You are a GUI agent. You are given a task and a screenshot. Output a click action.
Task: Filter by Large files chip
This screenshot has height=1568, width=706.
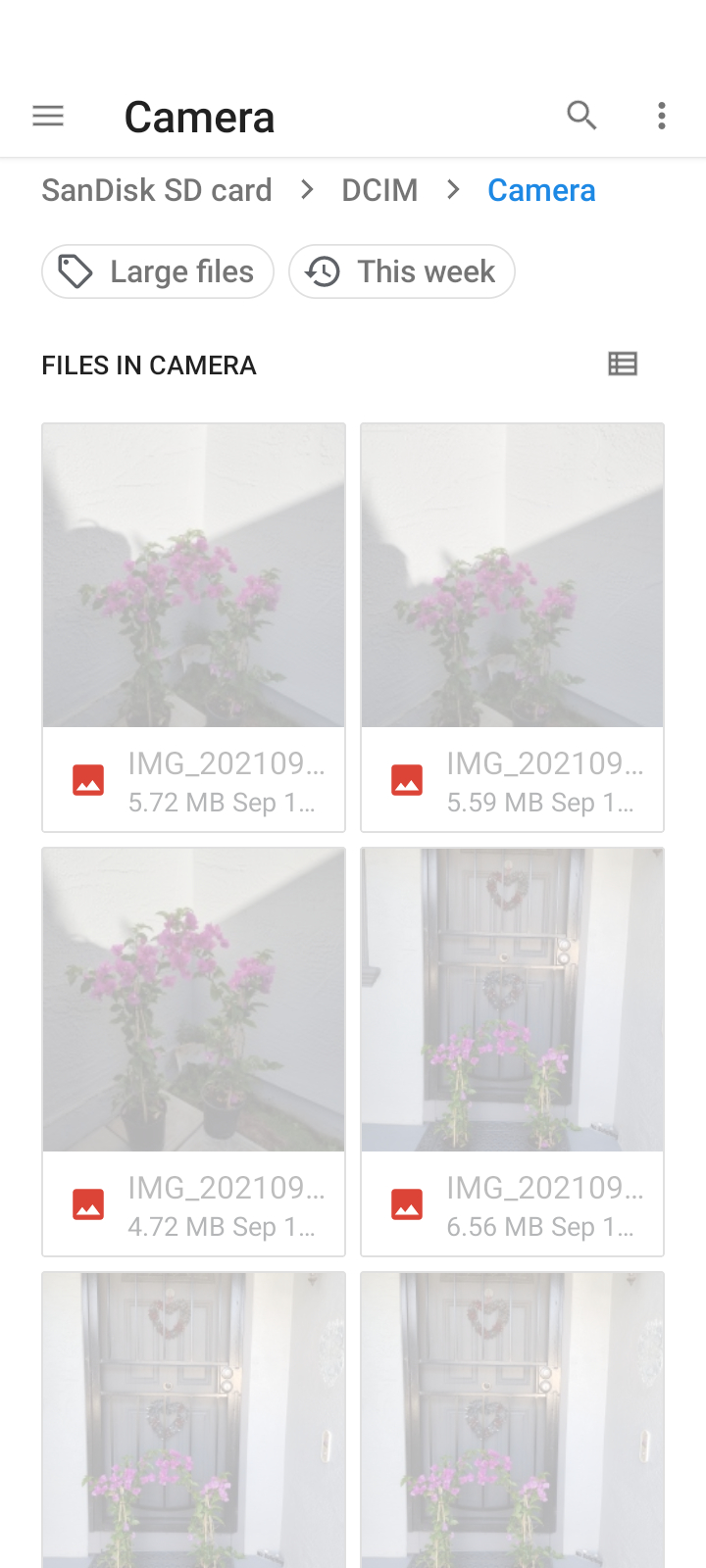click(x=158, y=271)
